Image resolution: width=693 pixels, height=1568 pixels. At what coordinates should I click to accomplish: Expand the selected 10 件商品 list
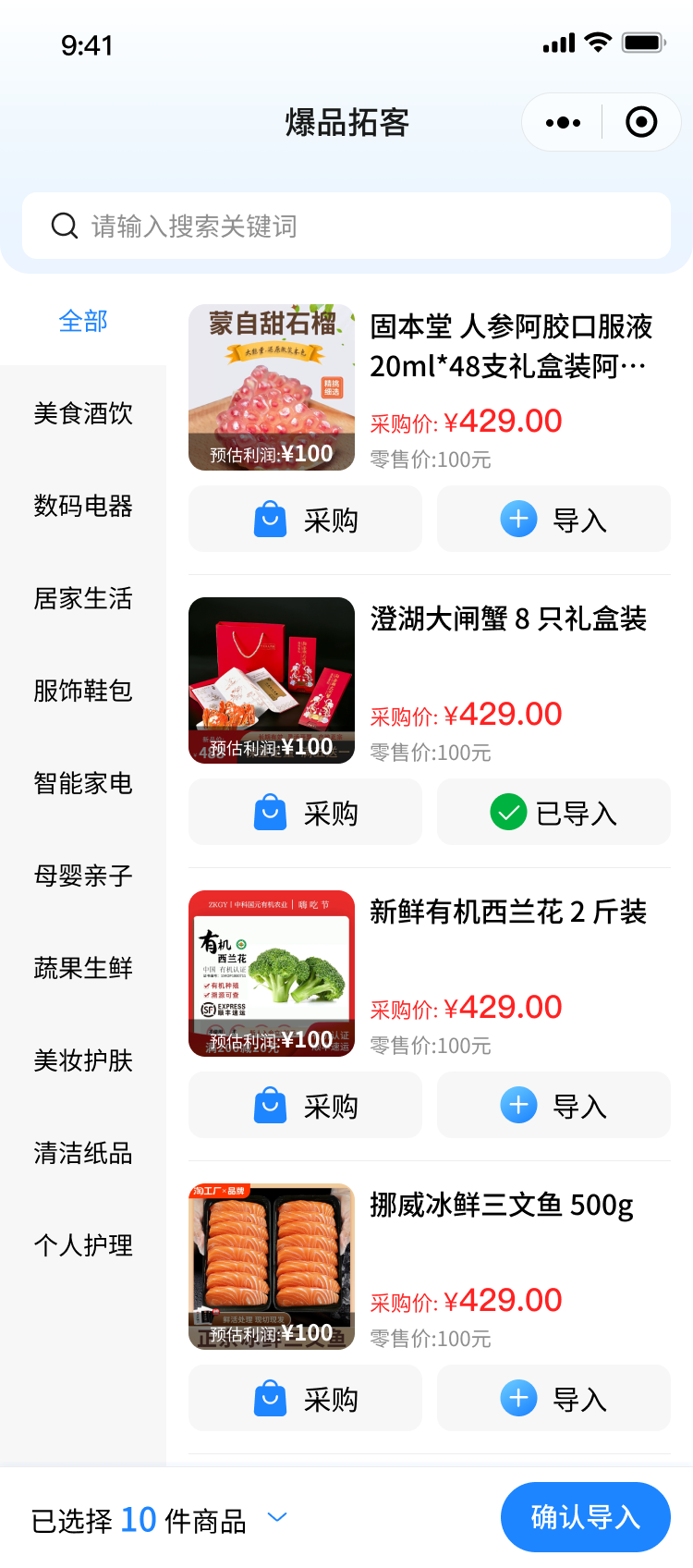[x=277, y=1518]
